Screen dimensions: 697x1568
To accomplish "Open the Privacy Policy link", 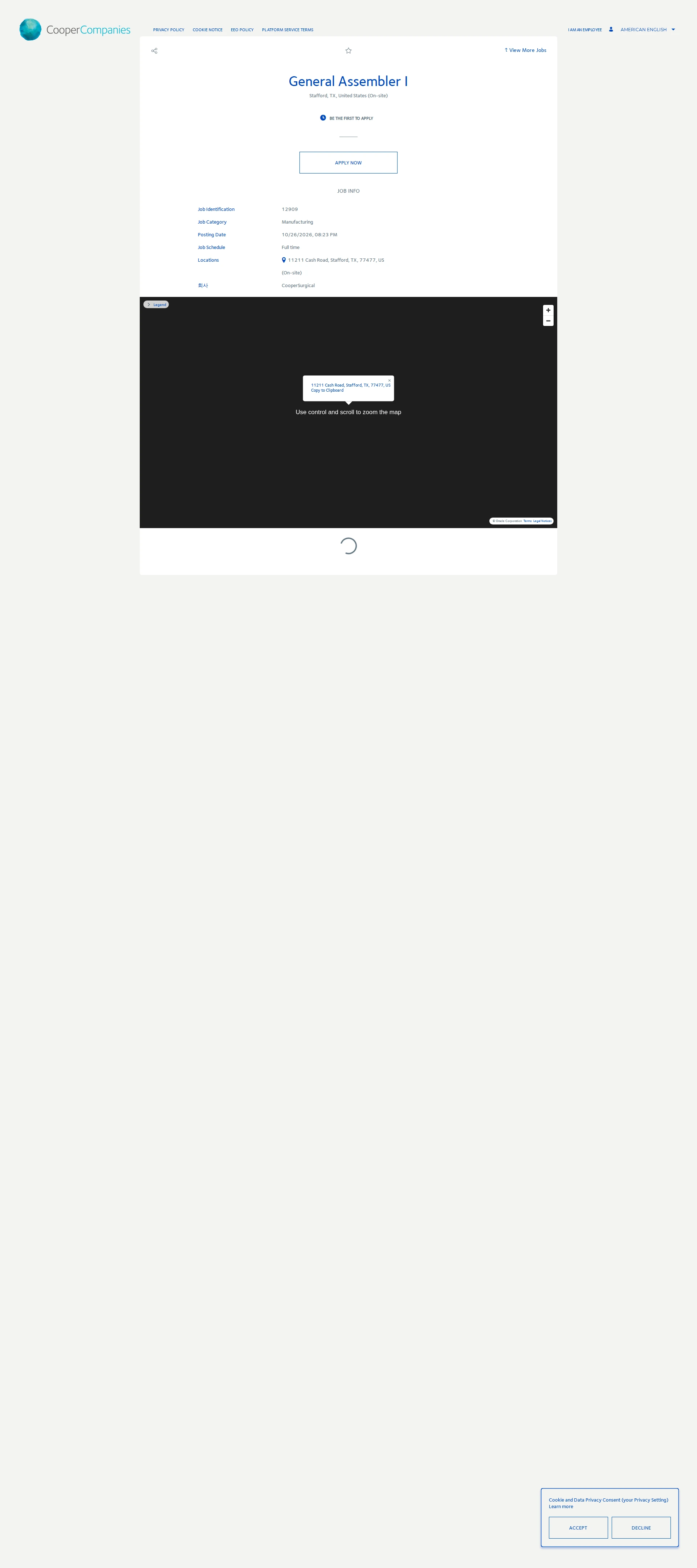I will coord(168,30).
